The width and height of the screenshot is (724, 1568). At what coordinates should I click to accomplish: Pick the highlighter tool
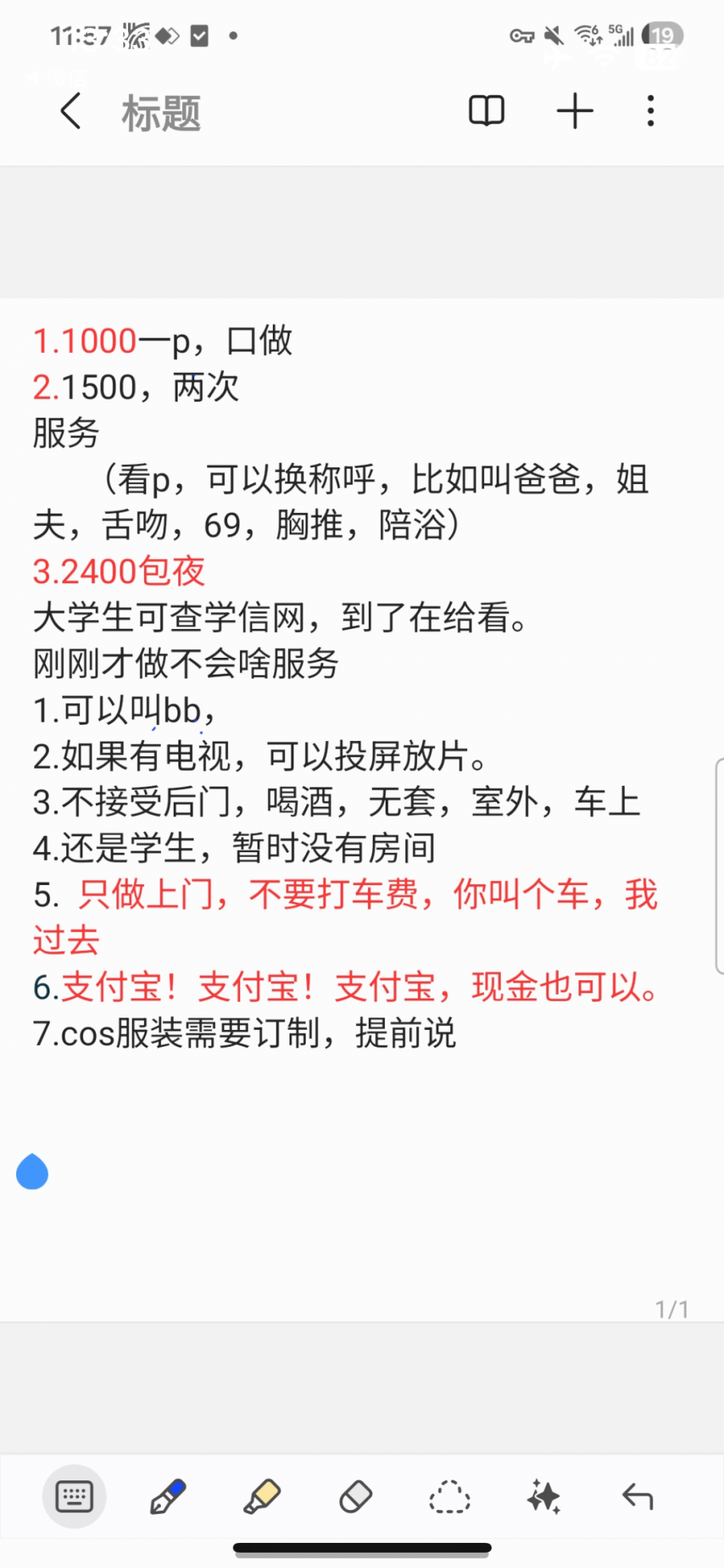pos(262,1497)
